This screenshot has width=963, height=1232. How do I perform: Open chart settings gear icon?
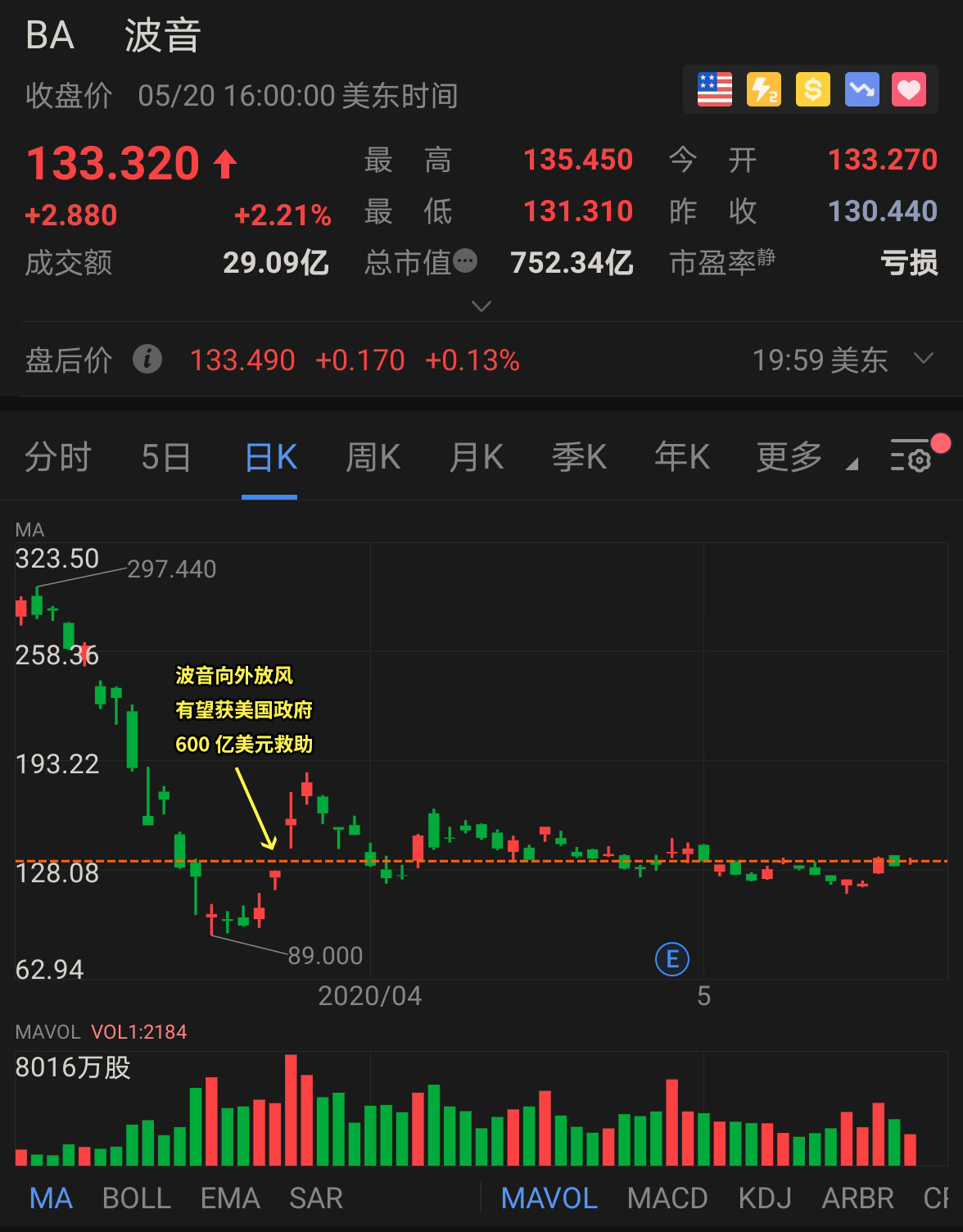click(911, 455)
